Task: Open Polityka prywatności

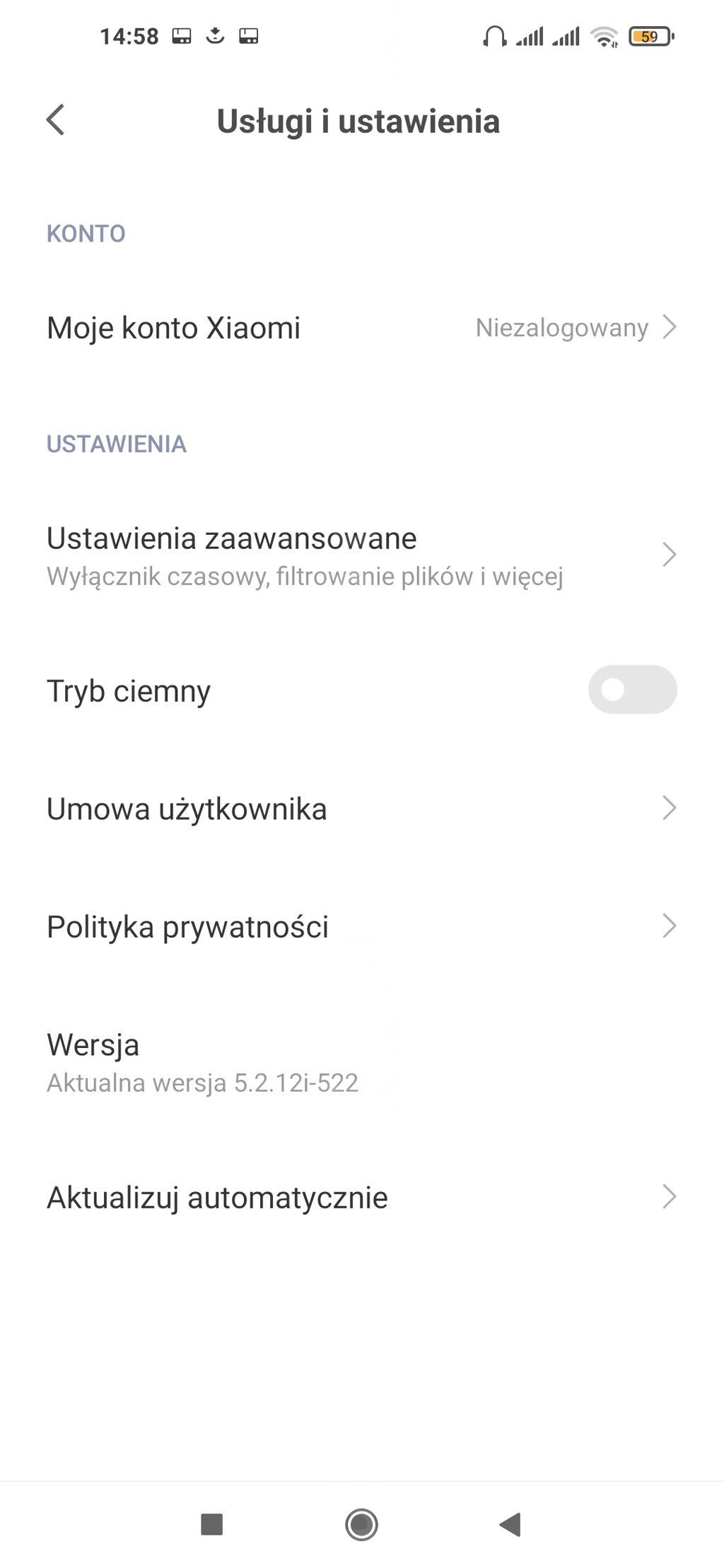Action: point(361,926)
